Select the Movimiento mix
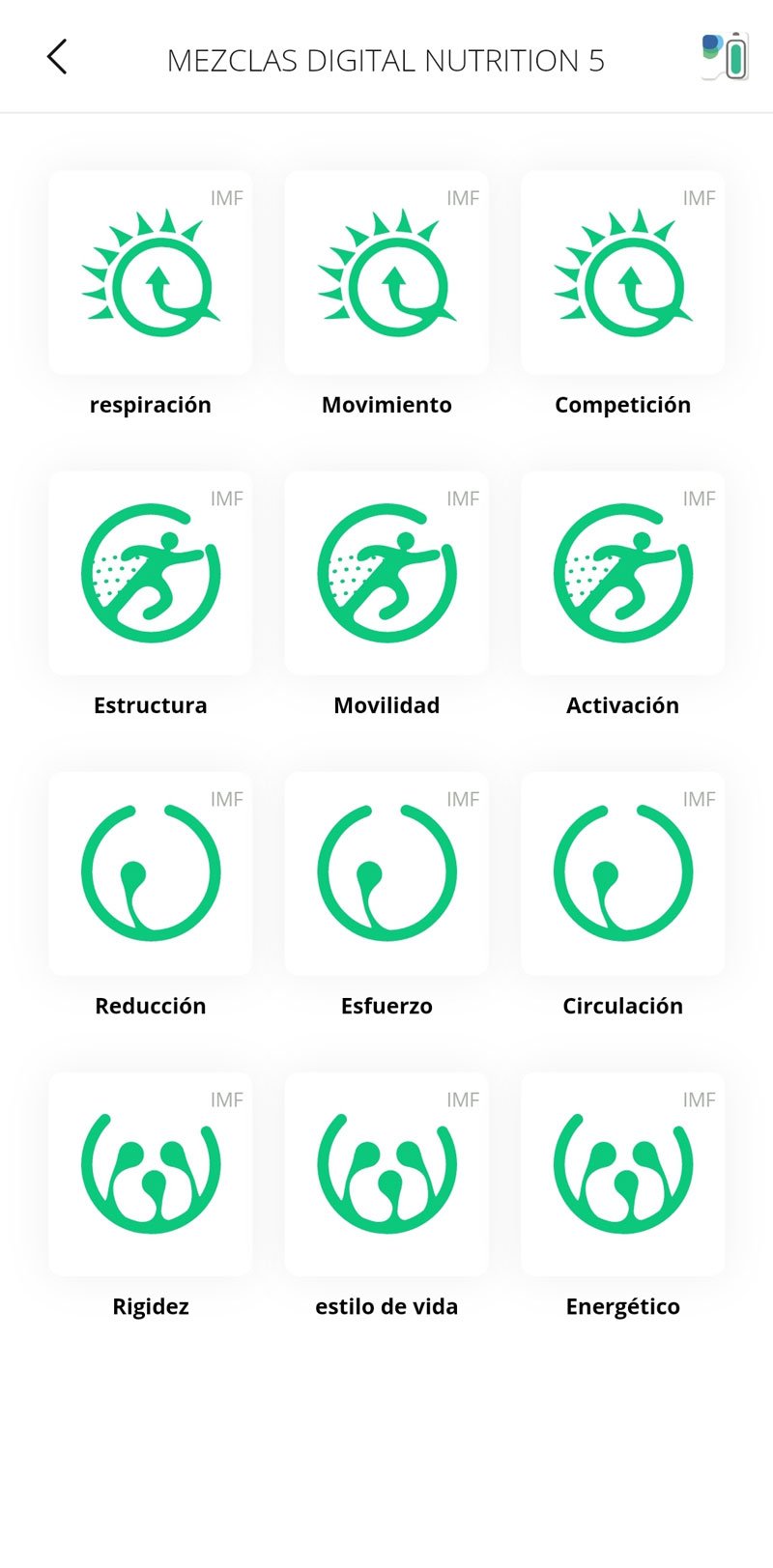 (x=386, y=273)
